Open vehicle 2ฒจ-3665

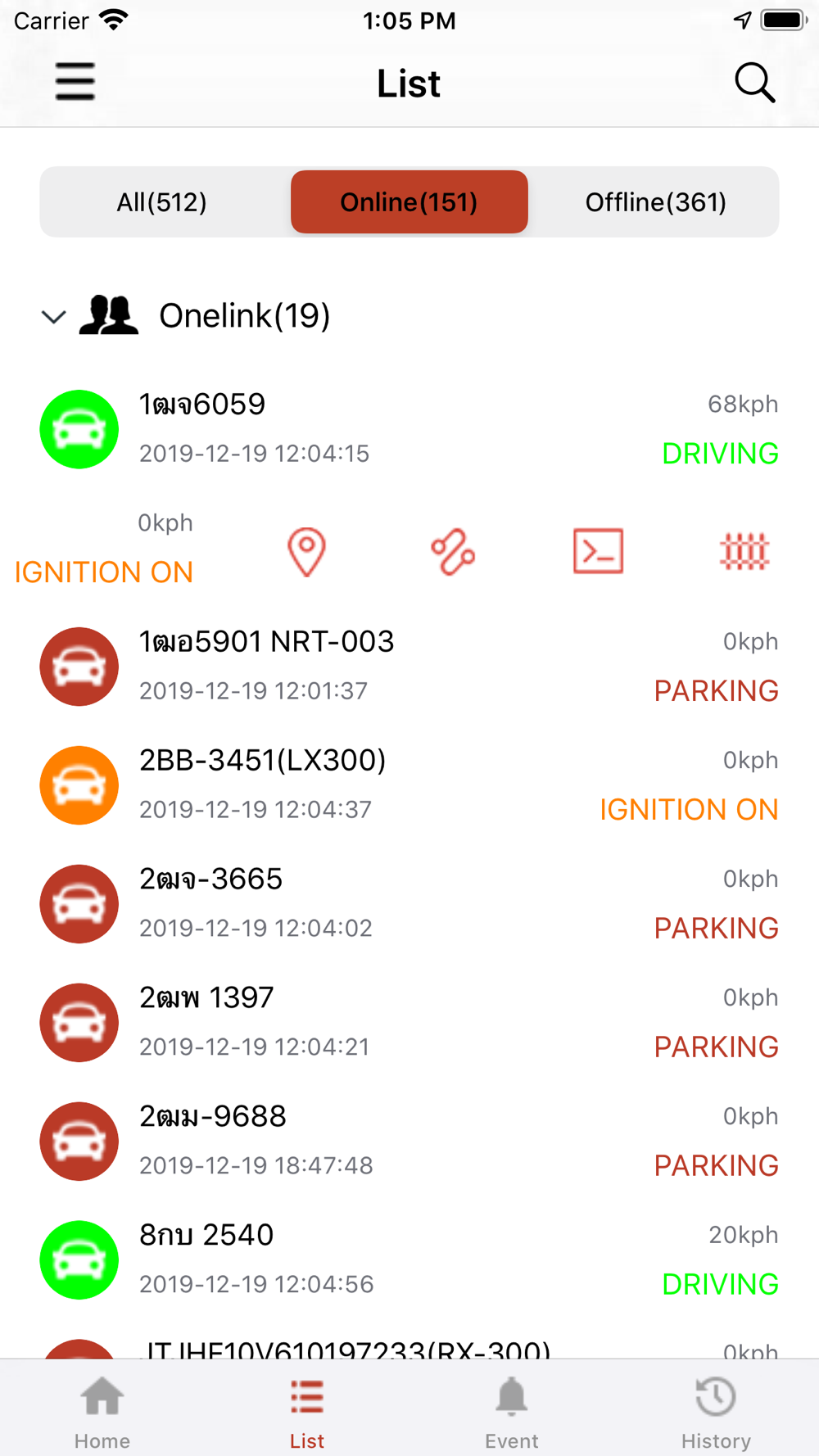click(409, 903)
